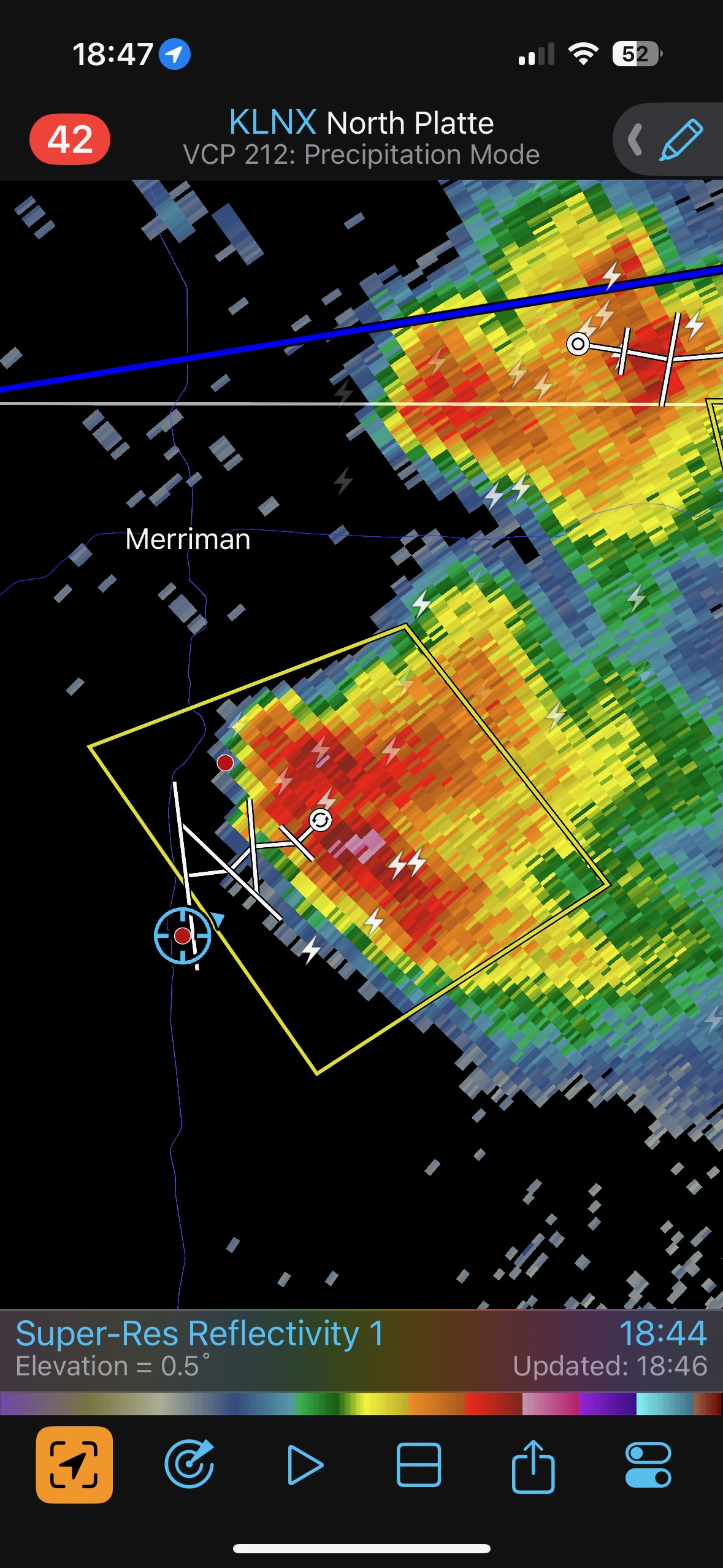Refresh the radar data

point(189,1464)
